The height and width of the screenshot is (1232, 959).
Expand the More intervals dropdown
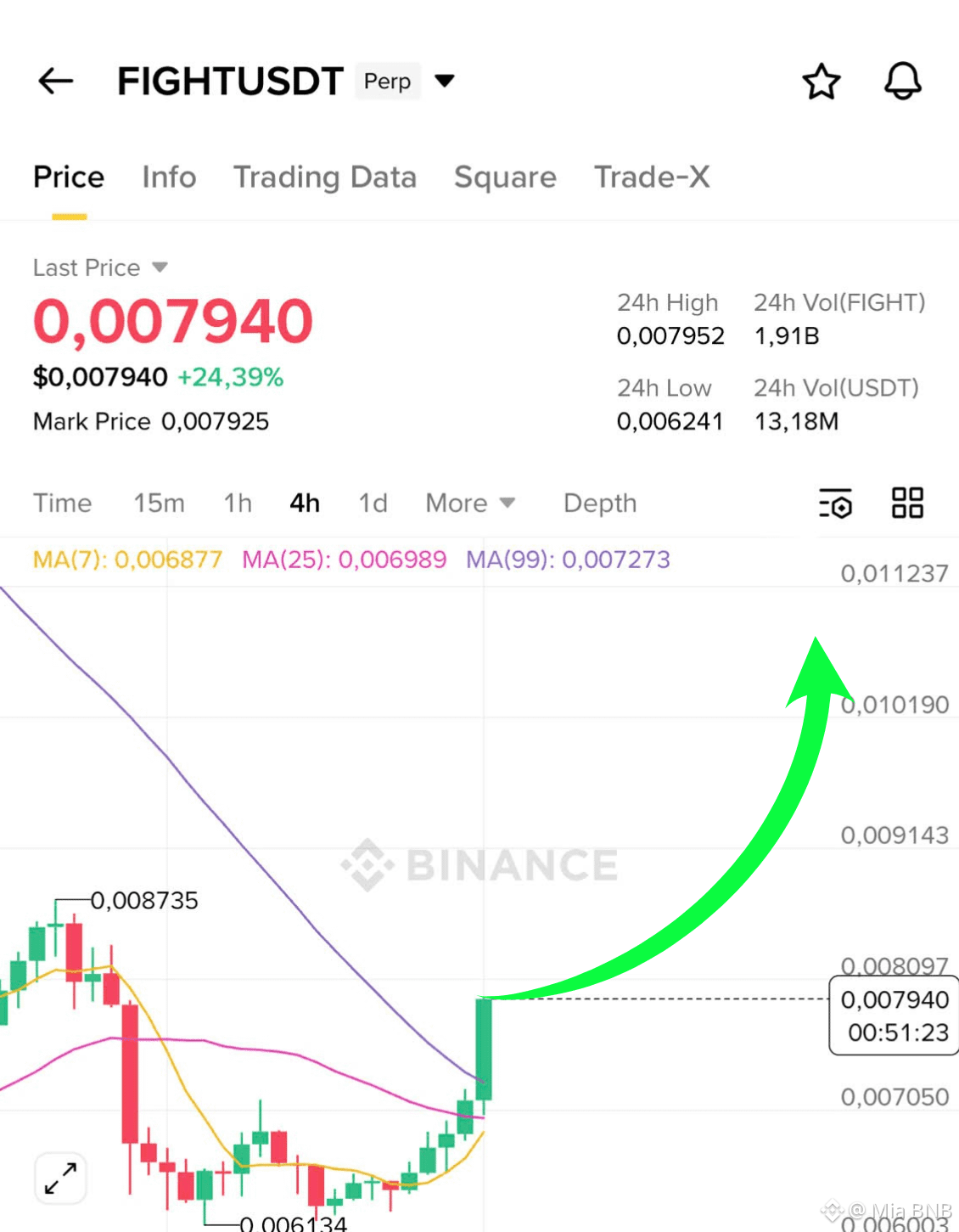[x=470, y=503]
